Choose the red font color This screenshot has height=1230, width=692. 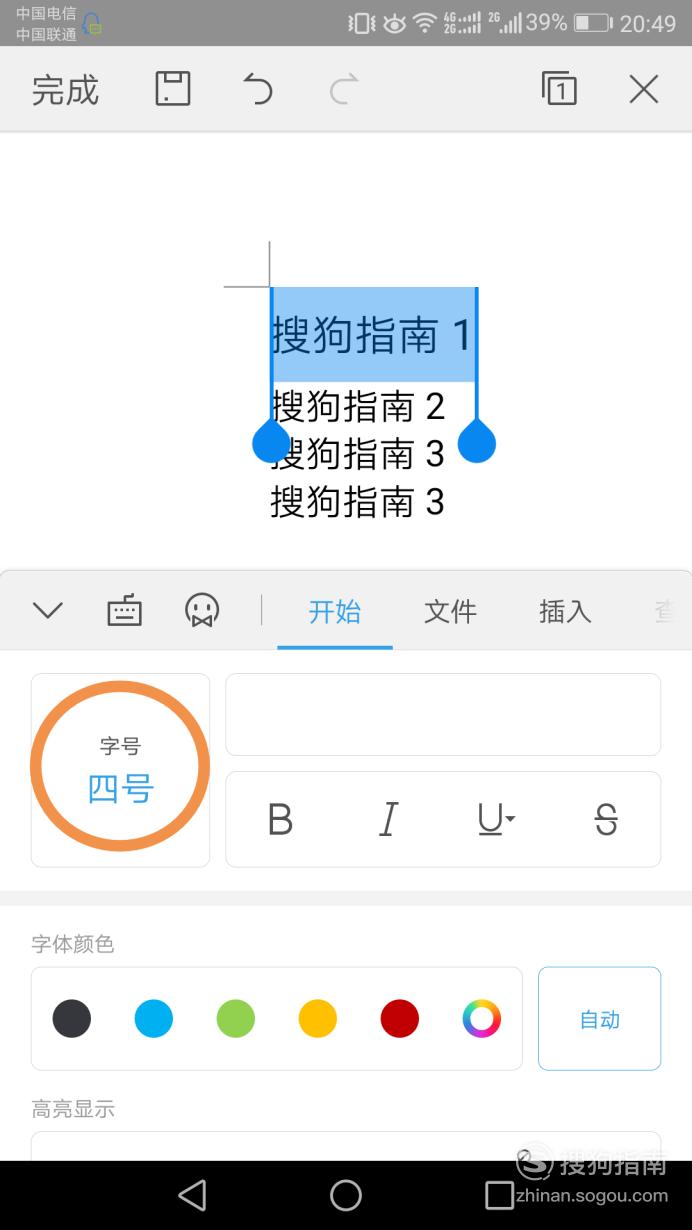coord(399,1019)
